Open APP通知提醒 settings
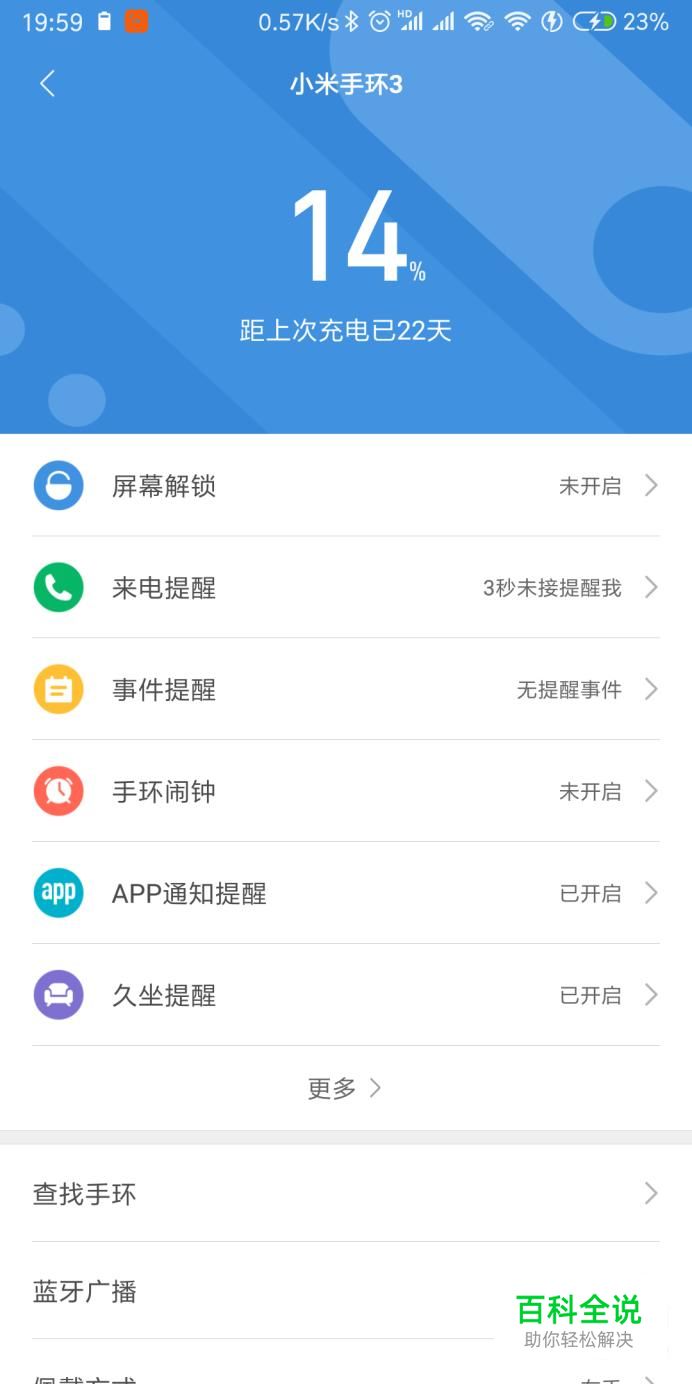Screen dimensions: 692x1384 (x=345, y=893)
